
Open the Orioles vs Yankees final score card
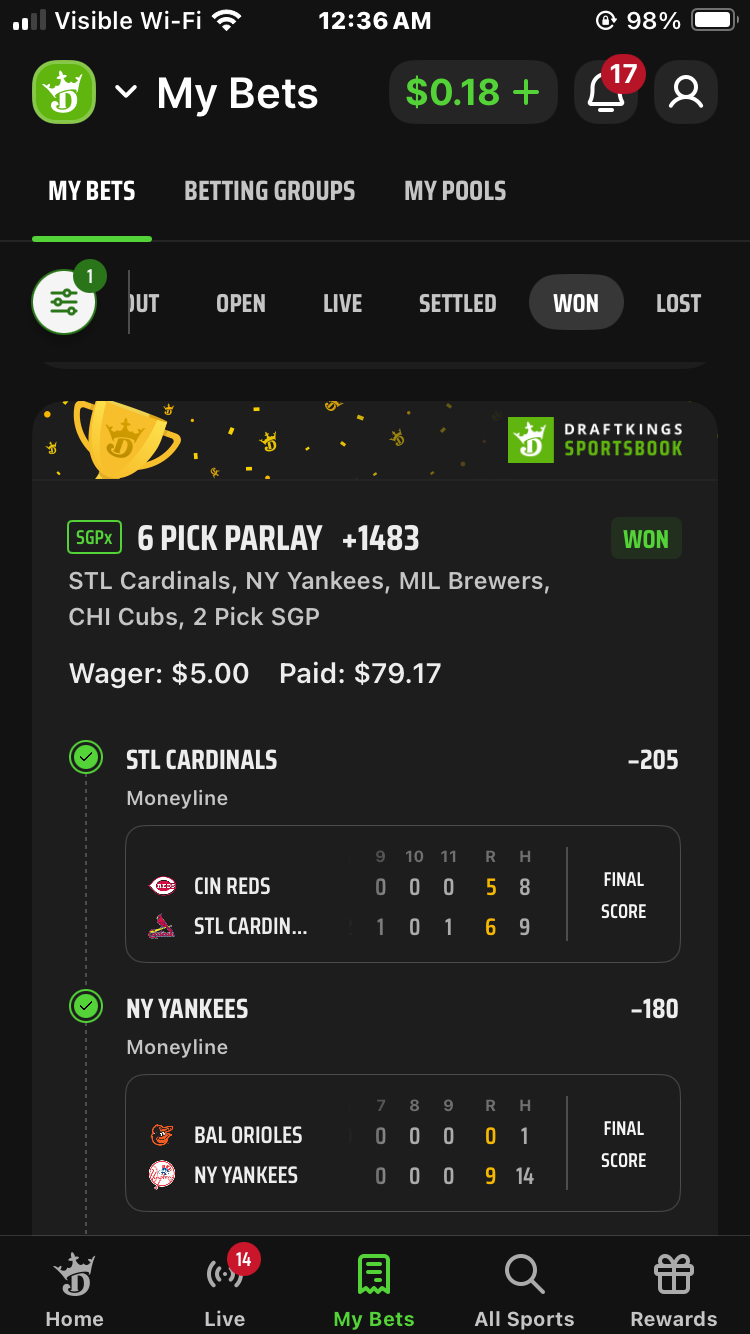tap(403, 1143)
